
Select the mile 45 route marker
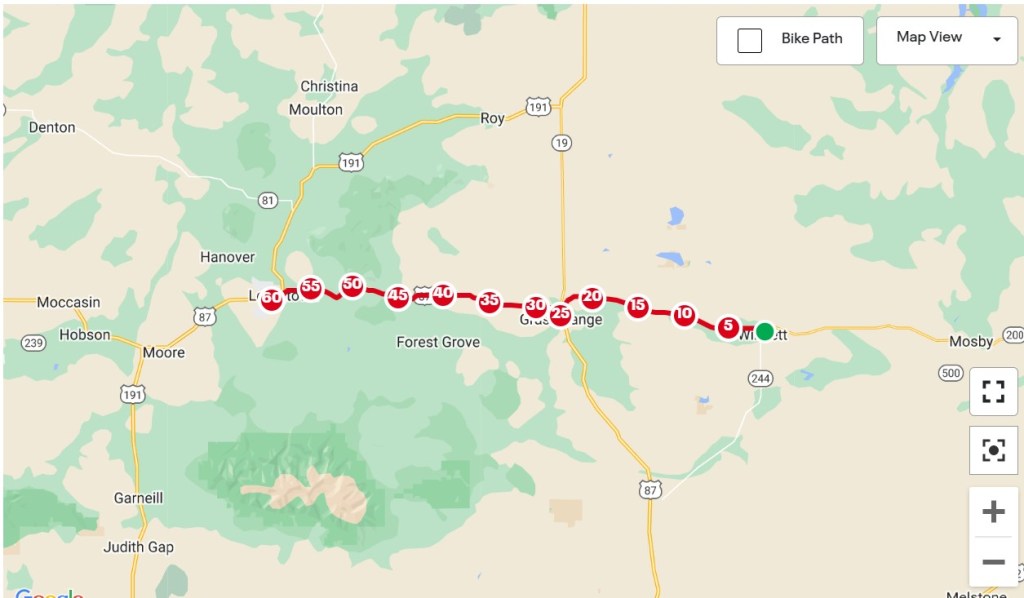[398, 296]
